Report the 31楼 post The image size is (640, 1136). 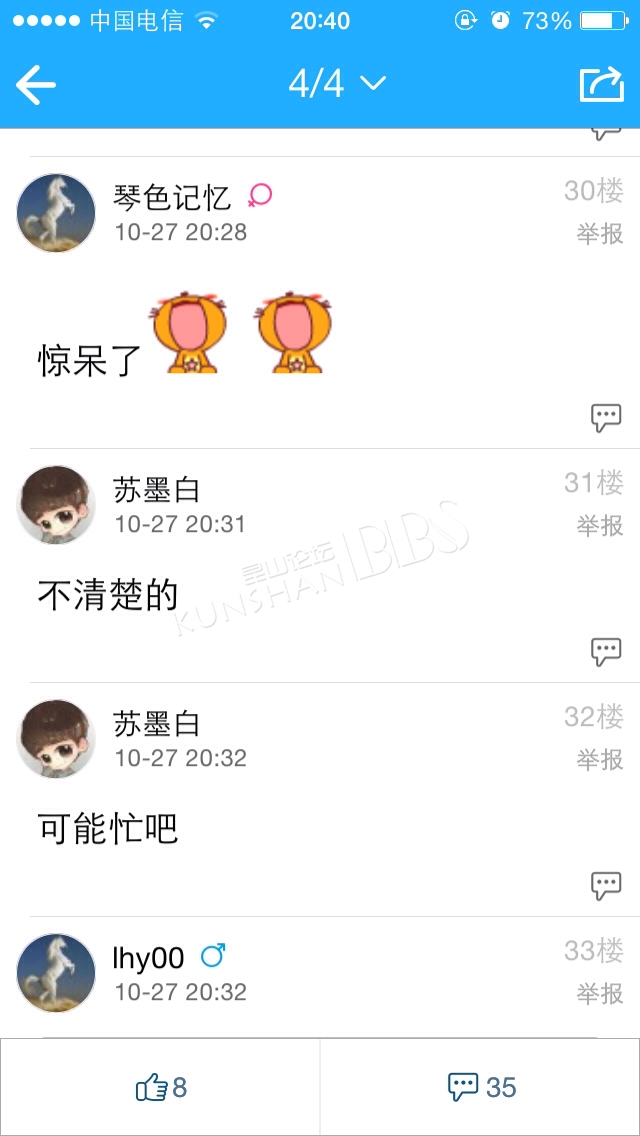[599, 525]
